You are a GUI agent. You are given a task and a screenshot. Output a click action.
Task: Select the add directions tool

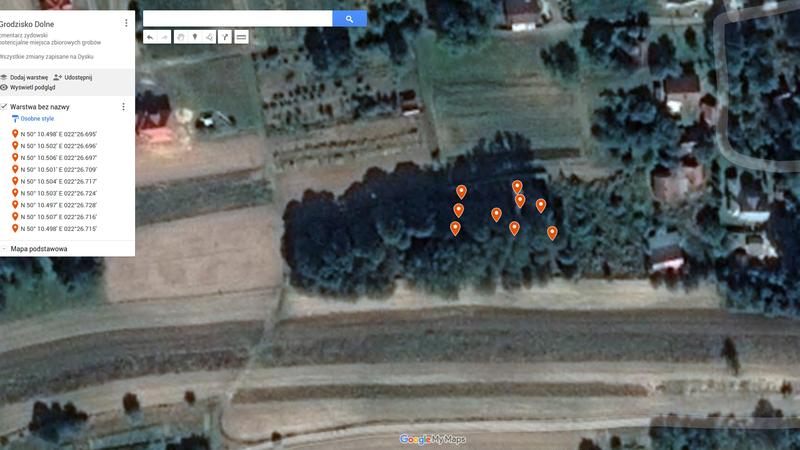coord(225,37)
